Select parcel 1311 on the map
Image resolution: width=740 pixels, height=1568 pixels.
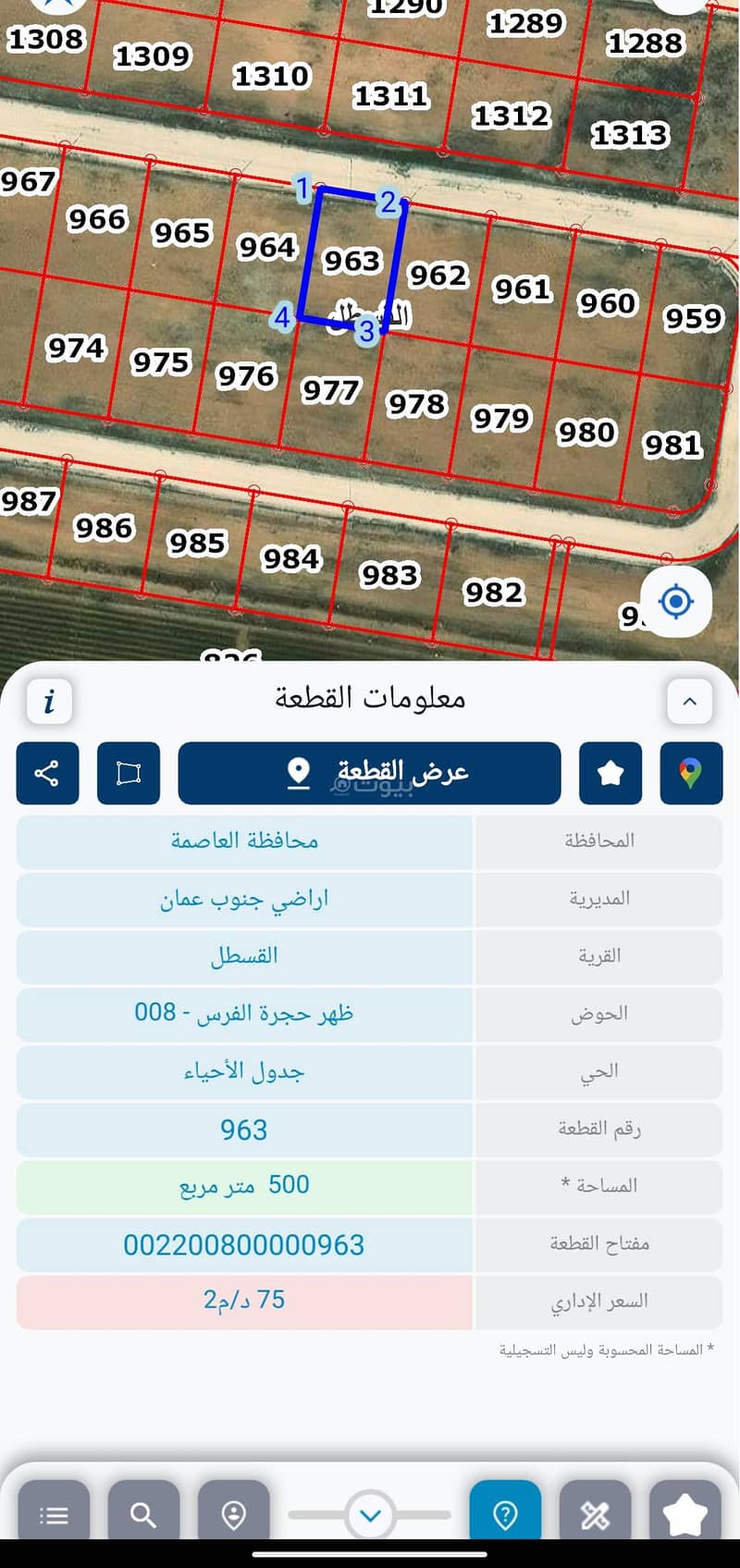(x=390, y=95)
